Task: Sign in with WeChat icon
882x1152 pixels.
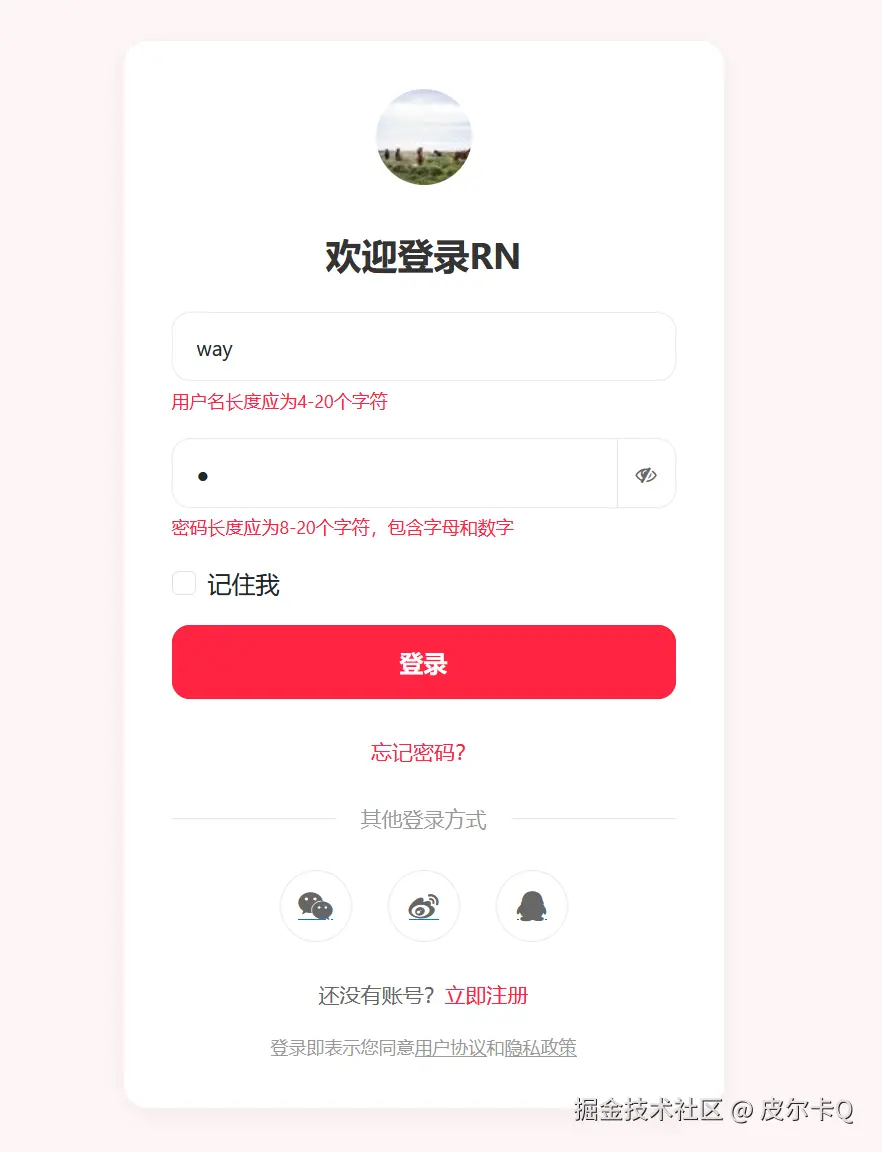Action: point(316,906)
